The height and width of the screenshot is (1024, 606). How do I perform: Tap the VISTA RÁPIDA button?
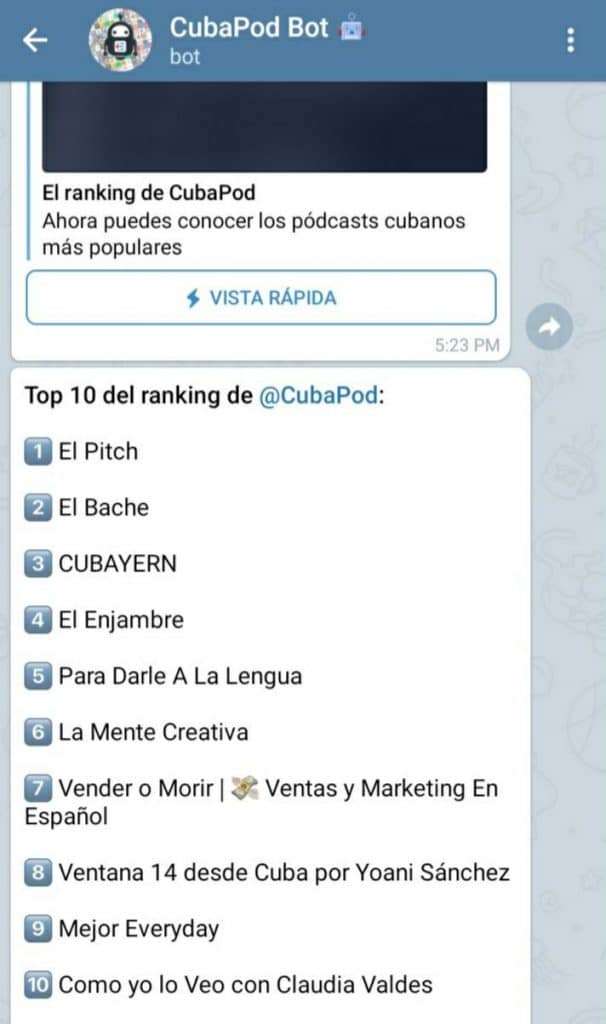click(x=261, y=298)
